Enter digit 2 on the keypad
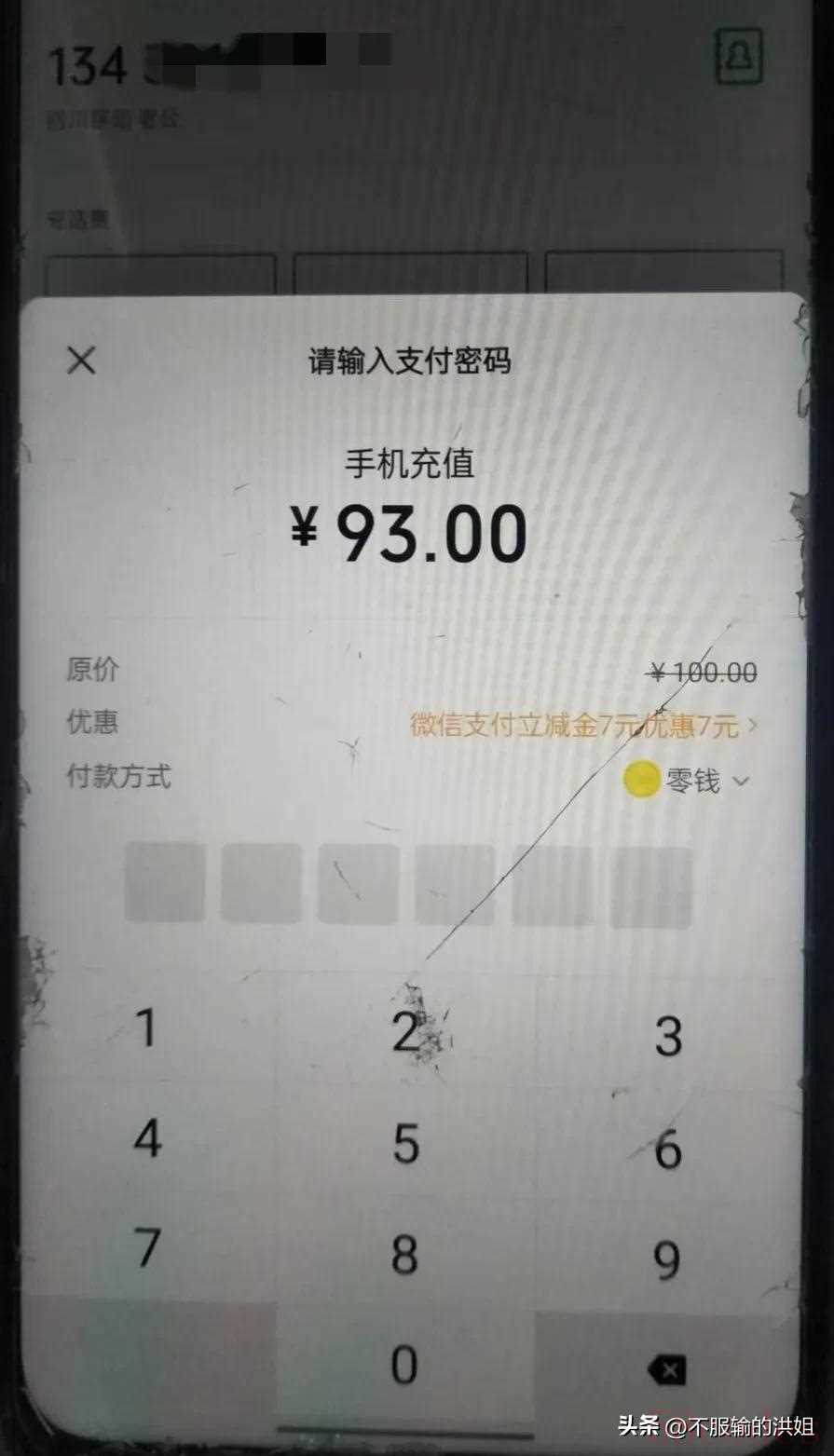Screen dimensions: 834x1456 [x=406, y=1032]
